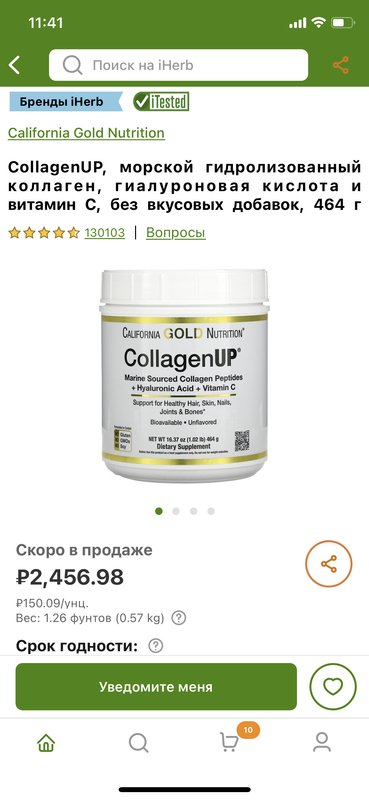Viewport: 369px width, 800px height.
Task: Open the Поиск на iHerb search field
Action: tap(179, 65)
